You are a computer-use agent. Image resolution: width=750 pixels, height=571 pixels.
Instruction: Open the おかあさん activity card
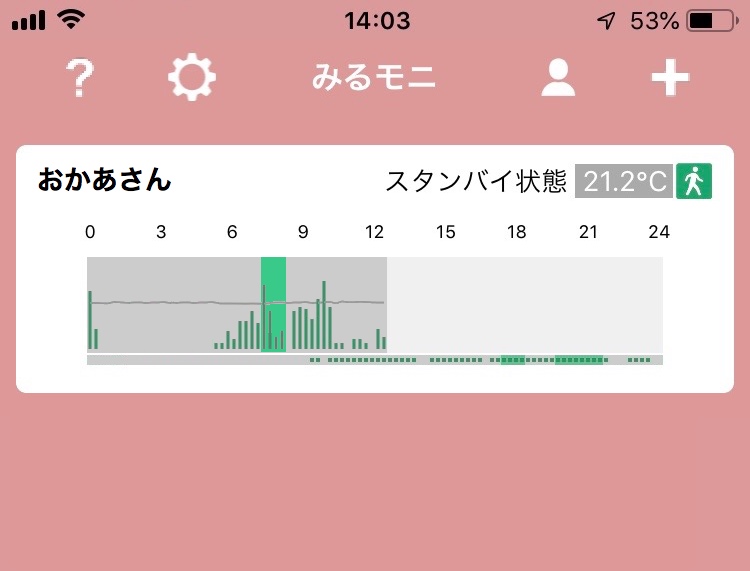(x=374, y=268)
